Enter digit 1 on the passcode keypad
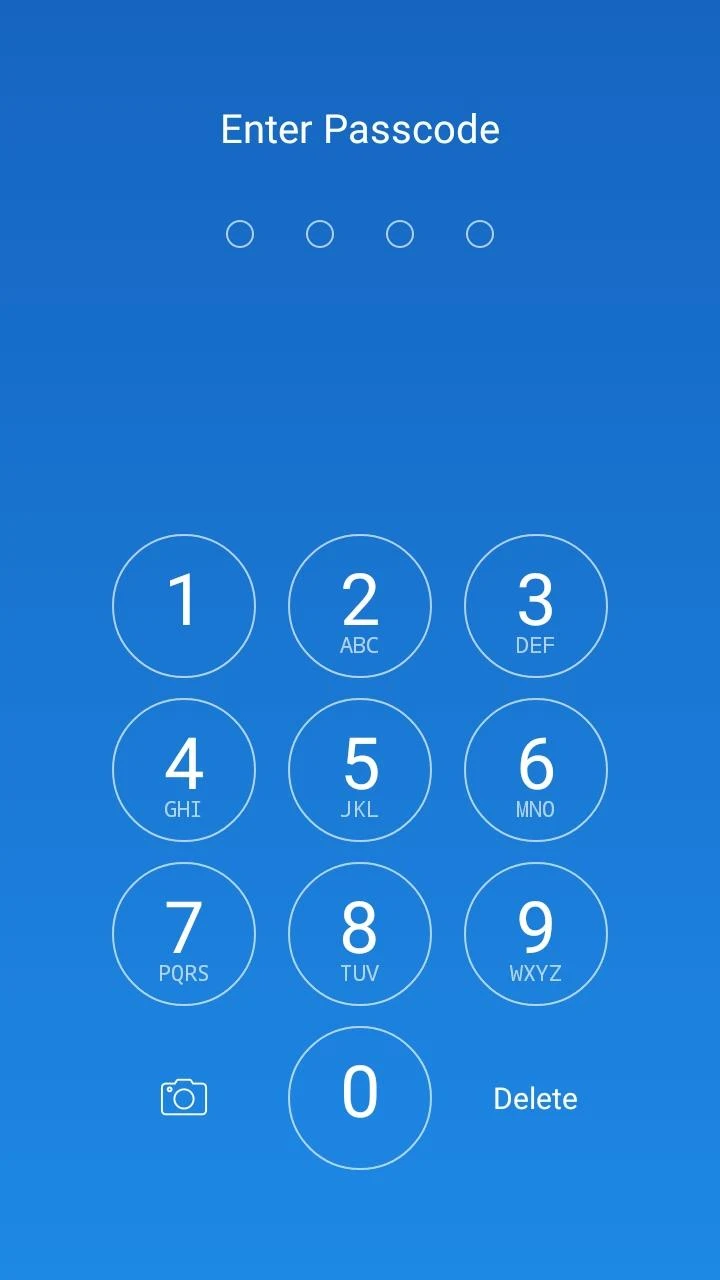This screenshot has width=720, height=1280. 184,606
